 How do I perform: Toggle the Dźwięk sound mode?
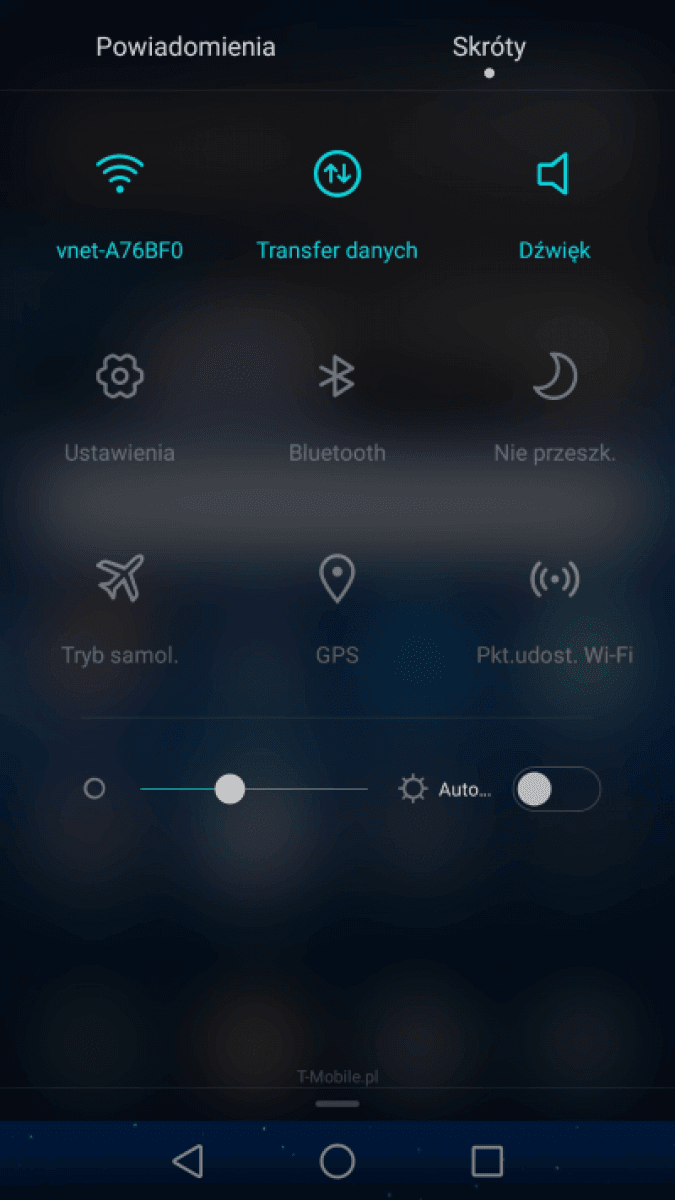[554, 175]
